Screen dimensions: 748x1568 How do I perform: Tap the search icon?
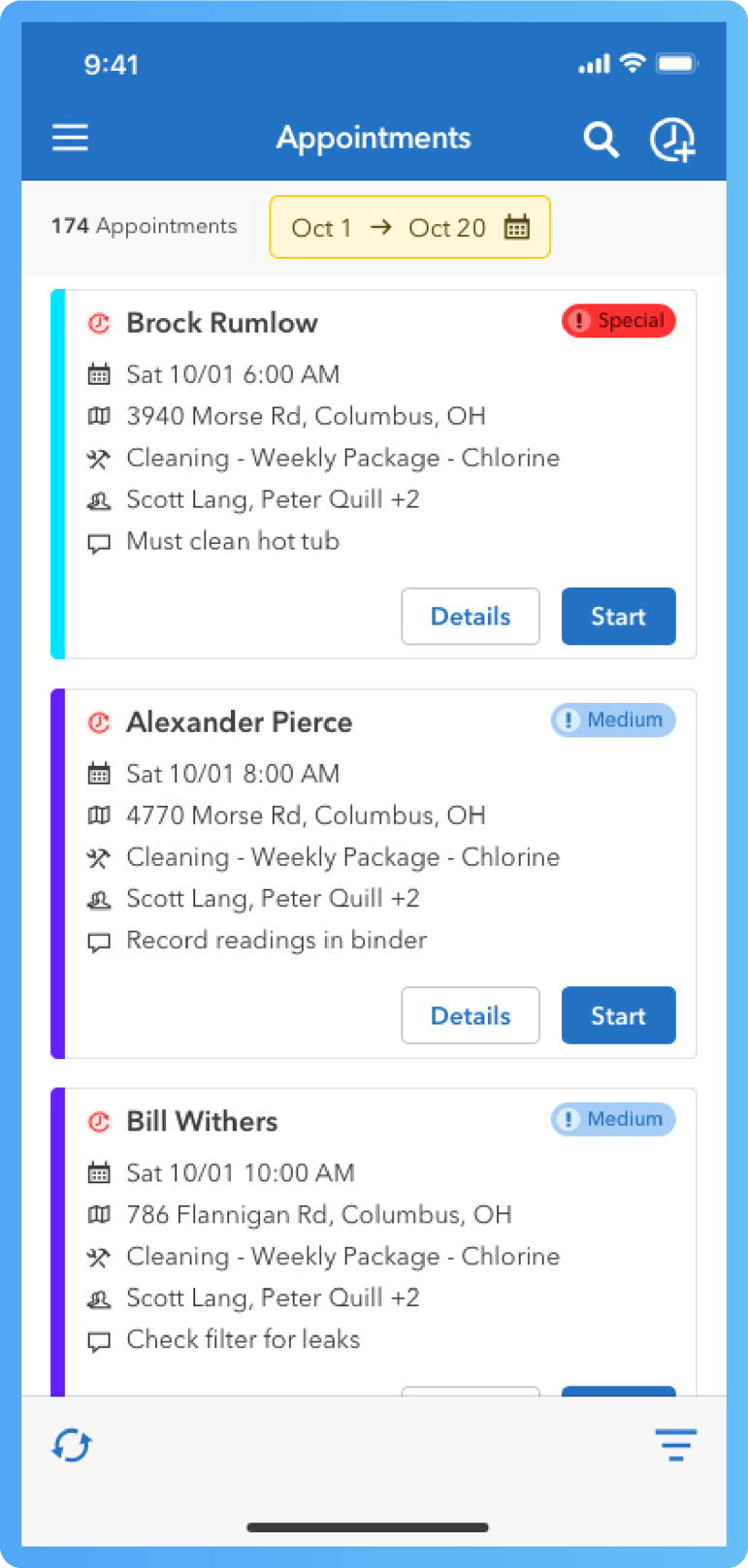(601, 140)
